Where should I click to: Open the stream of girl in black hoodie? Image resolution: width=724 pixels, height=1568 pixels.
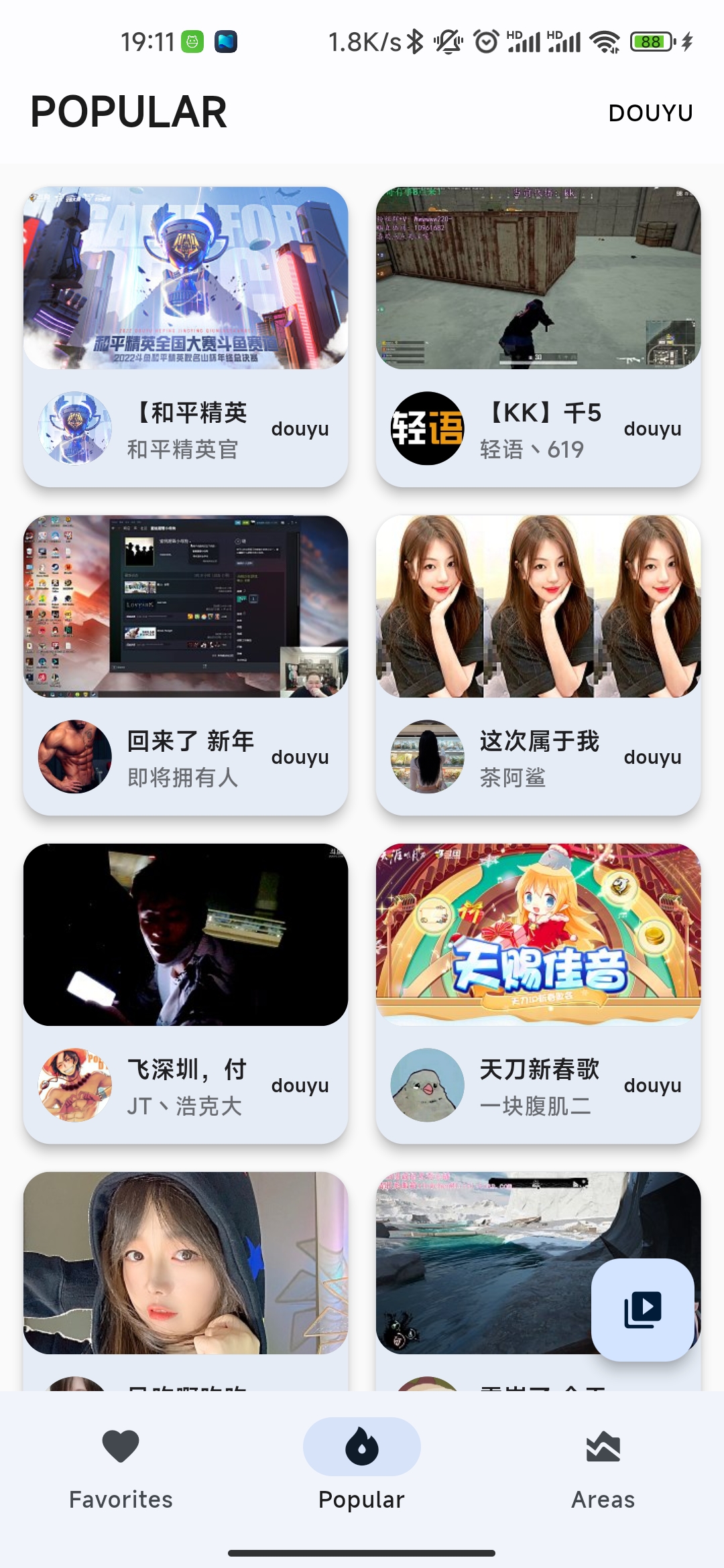click(186, 1280)
